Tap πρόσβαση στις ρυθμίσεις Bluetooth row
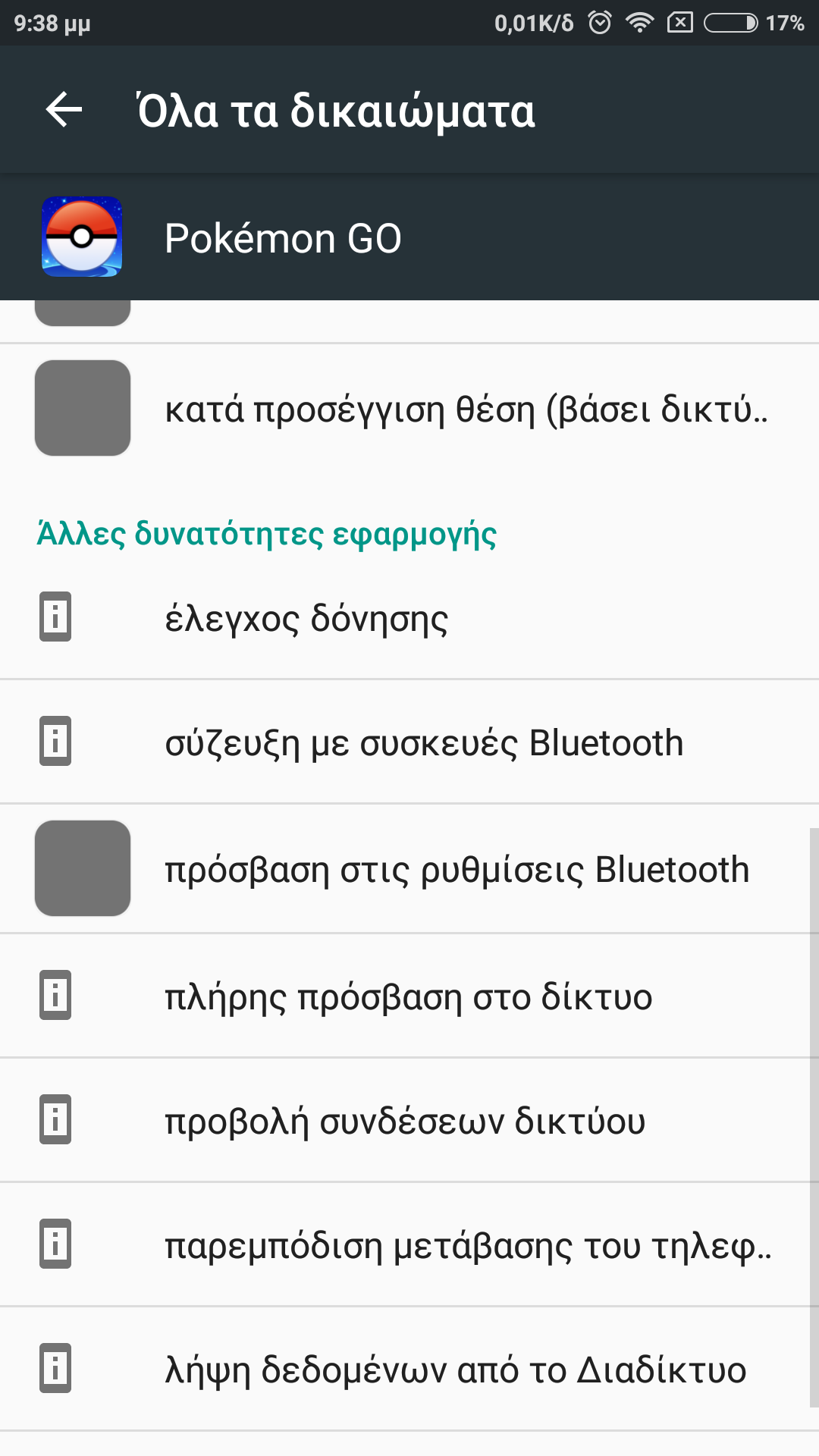Image resolution: width=819 pixels, height=1456 pixels. click(x=457, y=870)
